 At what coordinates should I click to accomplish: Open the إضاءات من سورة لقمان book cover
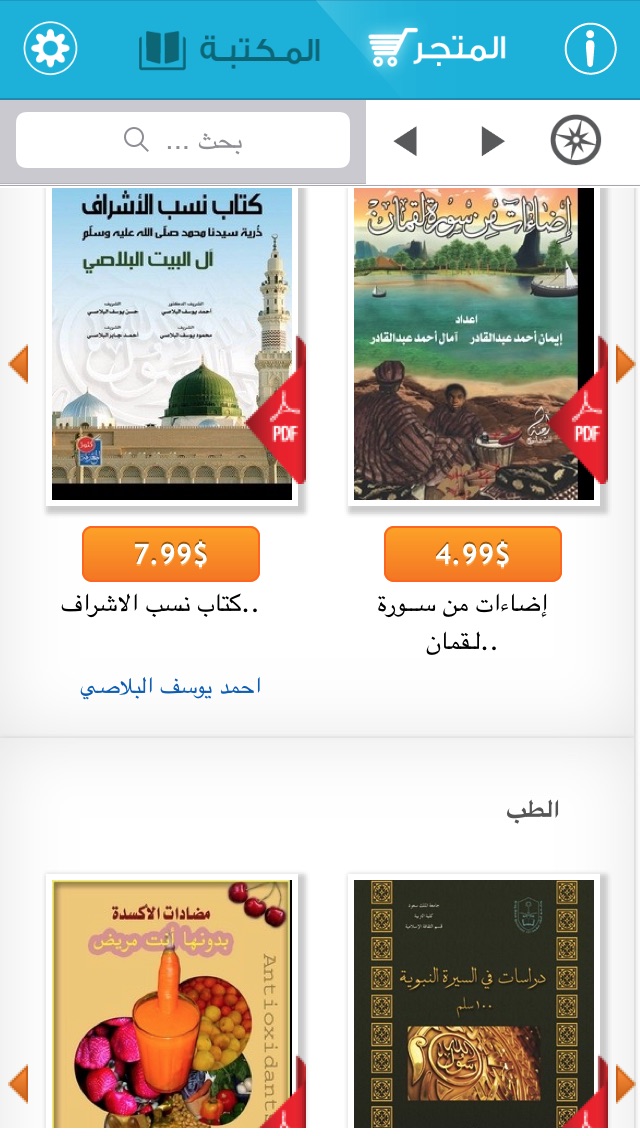pos(474,343)
